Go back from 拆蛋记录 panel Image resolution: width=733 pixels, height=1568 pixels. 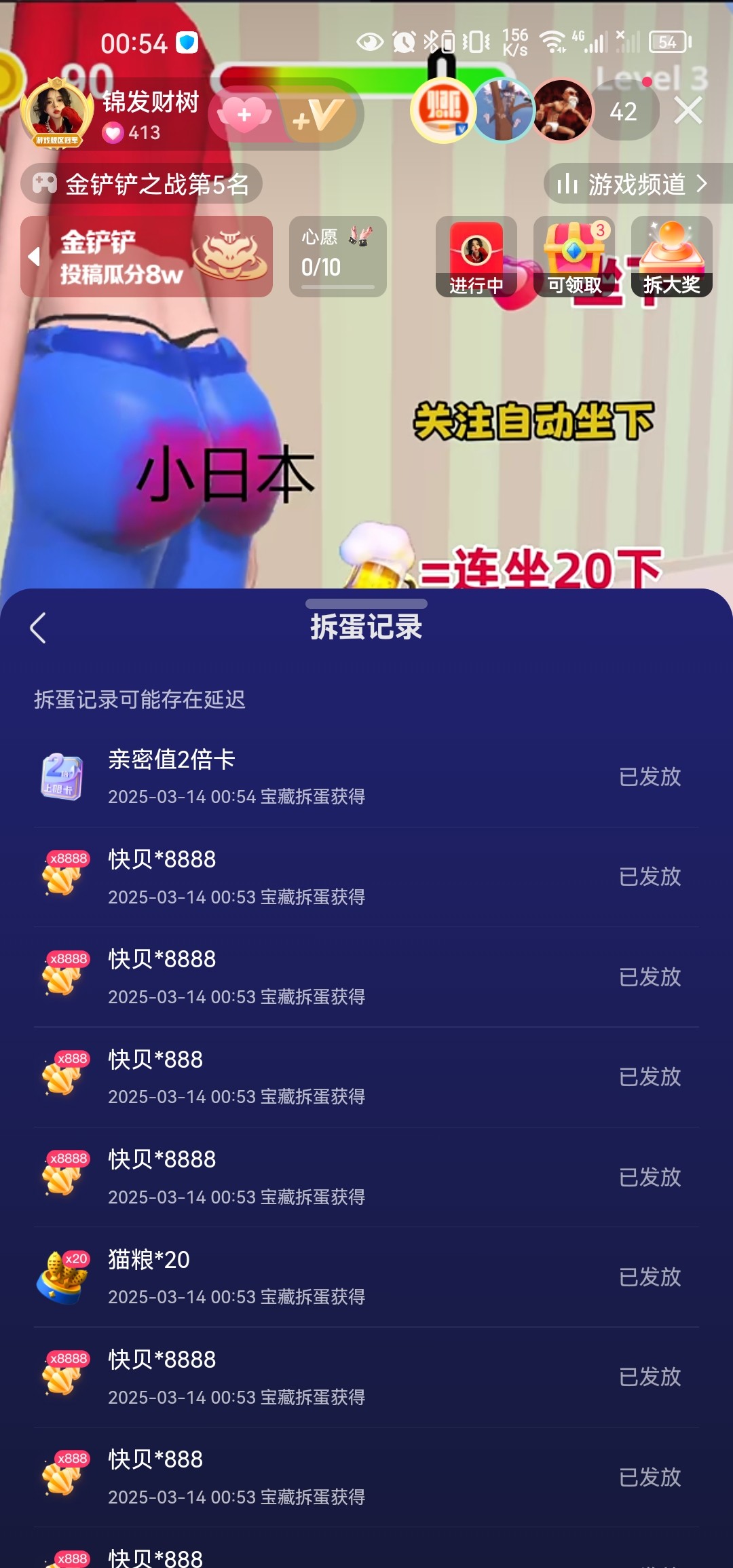39,628
